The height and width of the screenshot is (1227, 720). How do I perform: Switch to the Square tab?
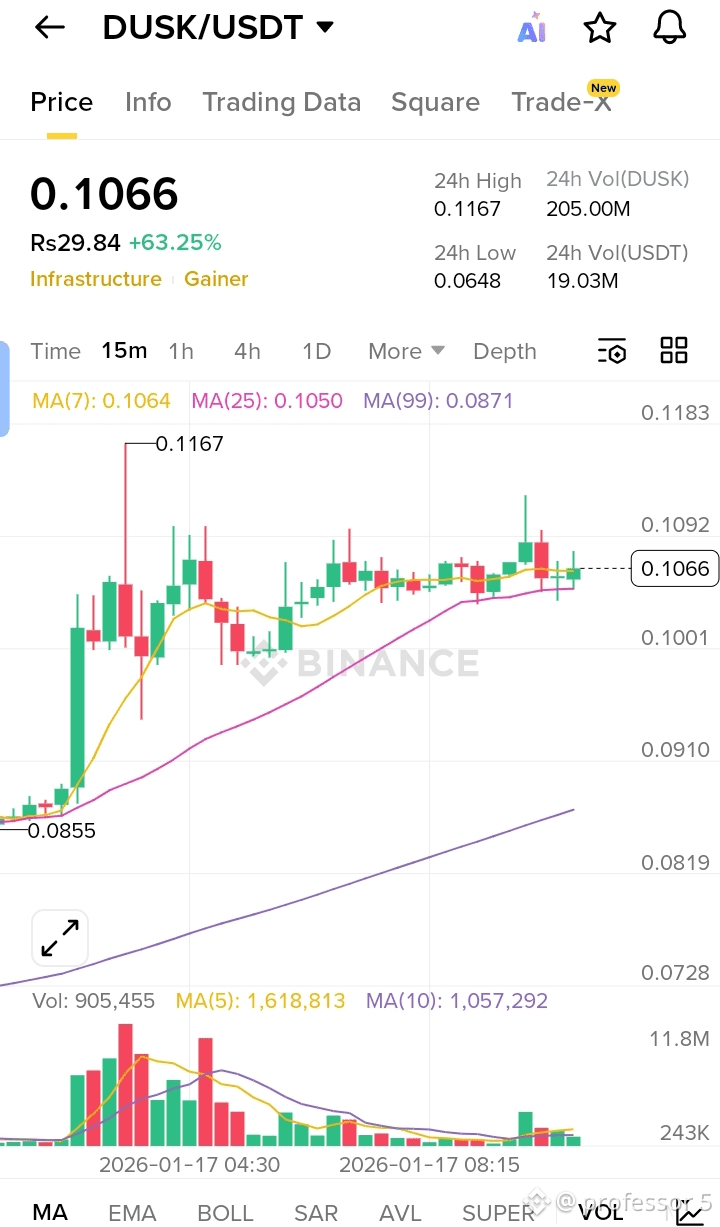click(435, 102)
